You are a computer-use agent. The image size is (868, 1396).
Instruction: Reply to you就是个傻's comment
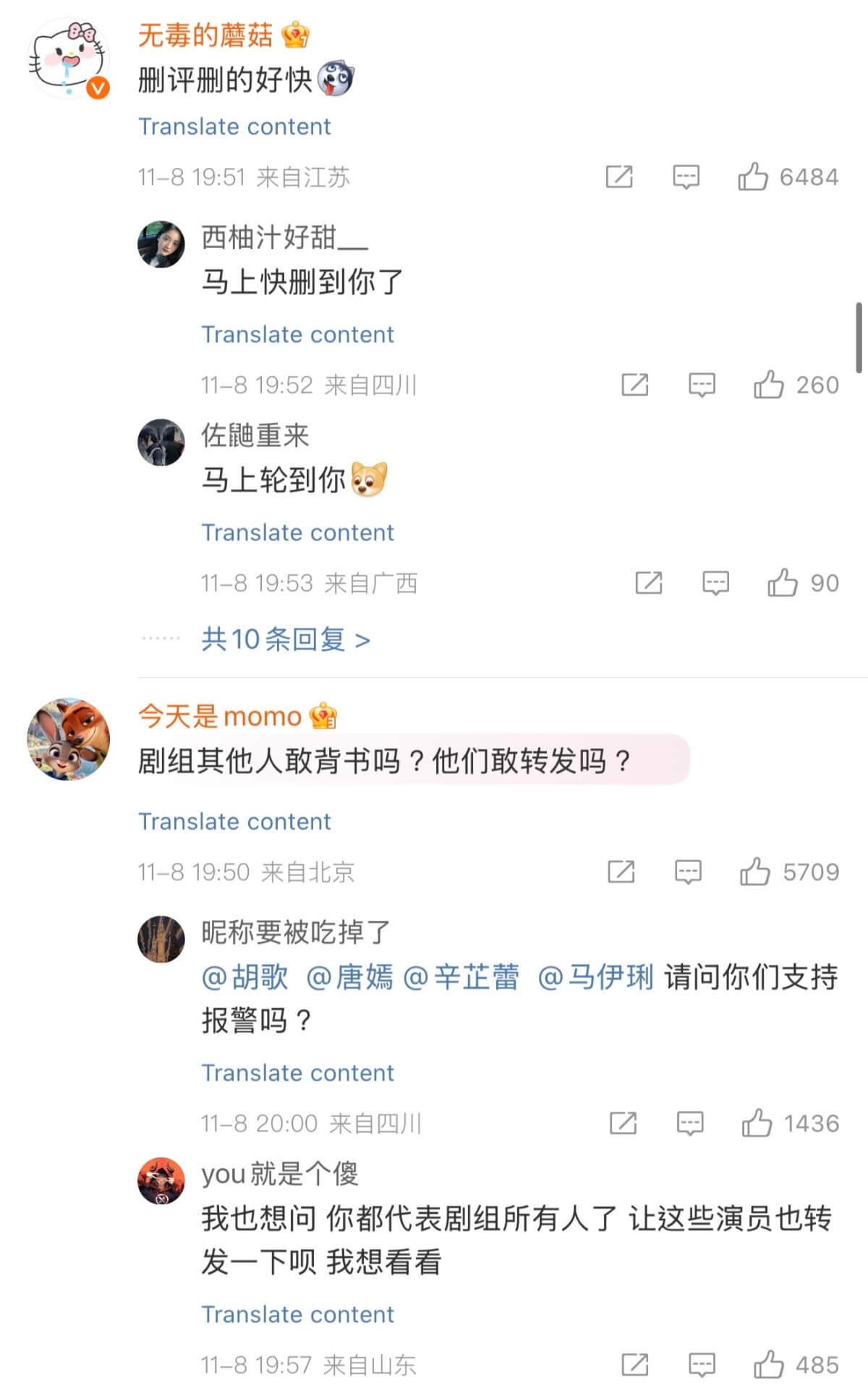pyautogui.click(x=702, y=1365)
